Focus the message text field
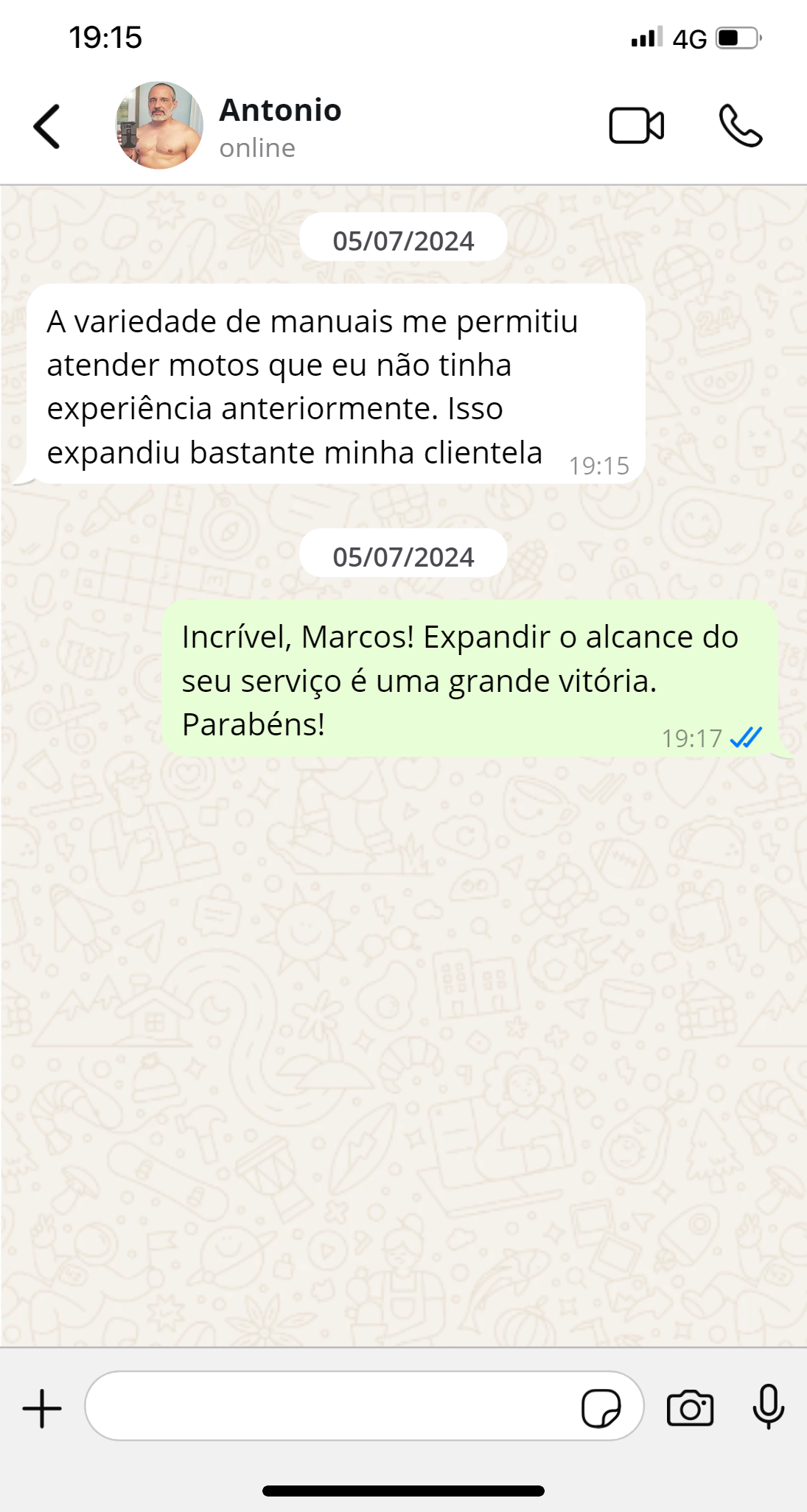The image size is (807, 1512). [332, 1406]
